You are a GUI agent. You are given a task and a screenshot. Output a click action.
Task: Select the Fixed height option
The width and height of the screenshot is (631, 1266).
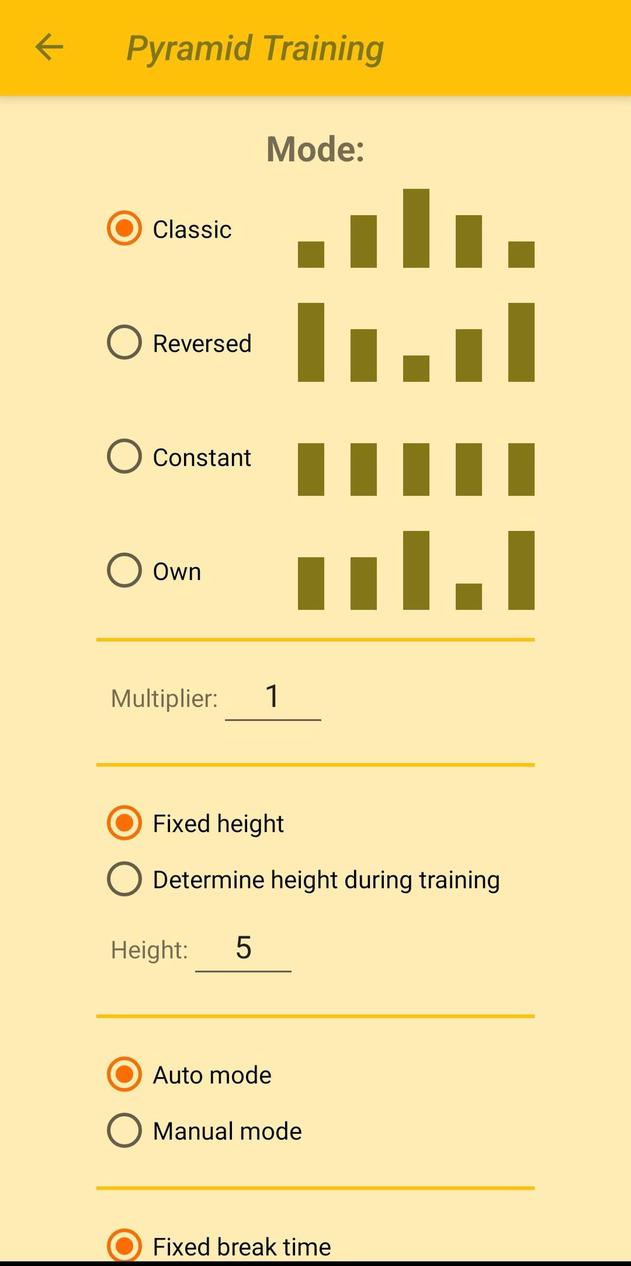click(124, 823)
